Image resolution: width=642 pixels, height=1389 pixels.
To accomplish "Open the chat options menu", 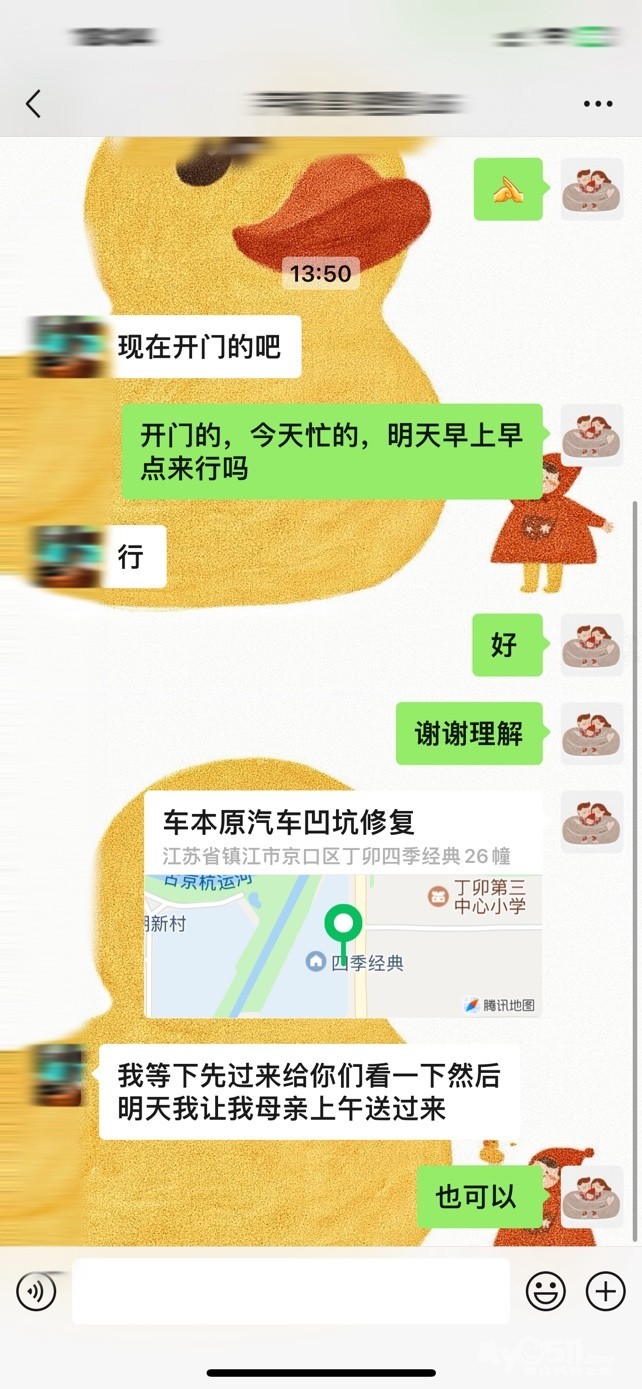I will click(597, 104).
